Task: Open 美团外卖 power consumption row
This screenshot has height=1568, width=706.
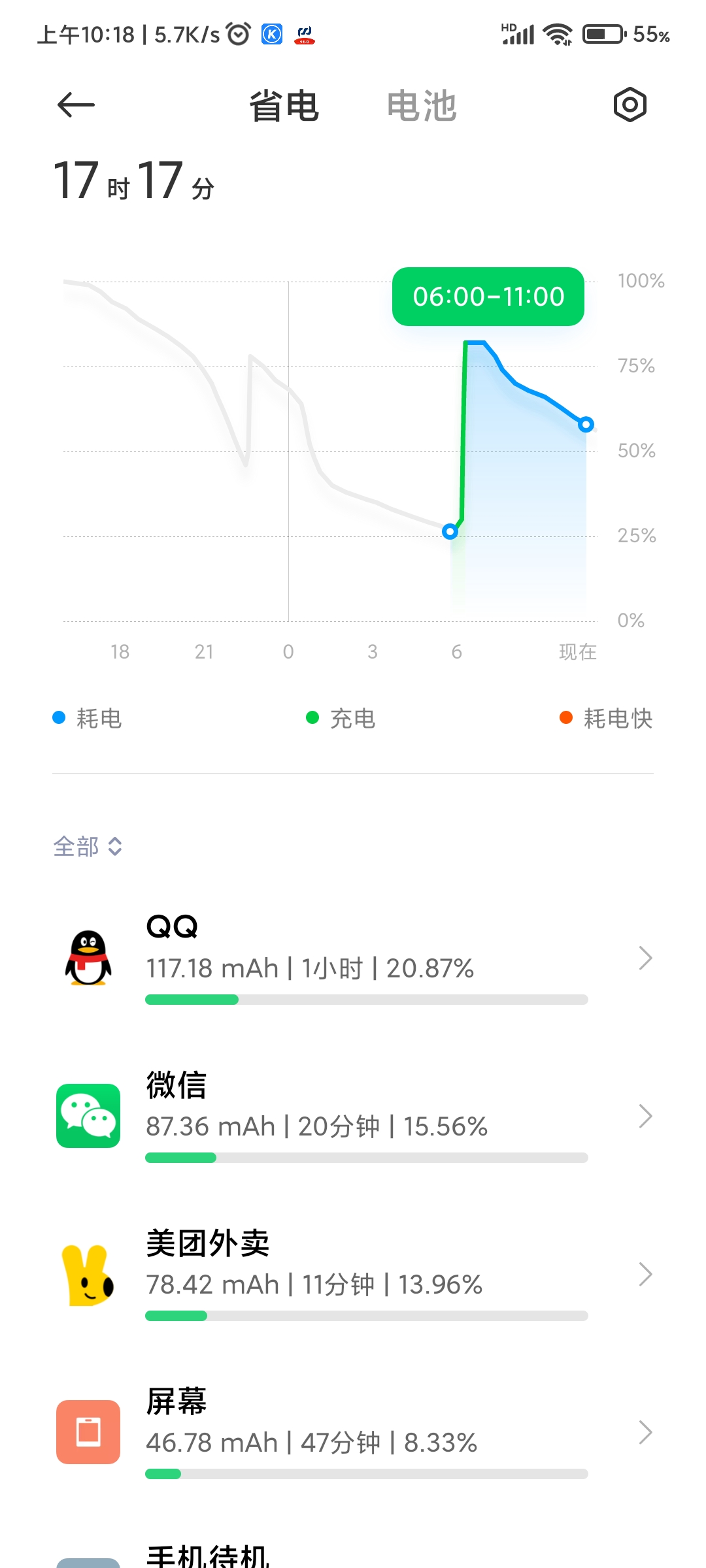Action: click(353, 1275)
